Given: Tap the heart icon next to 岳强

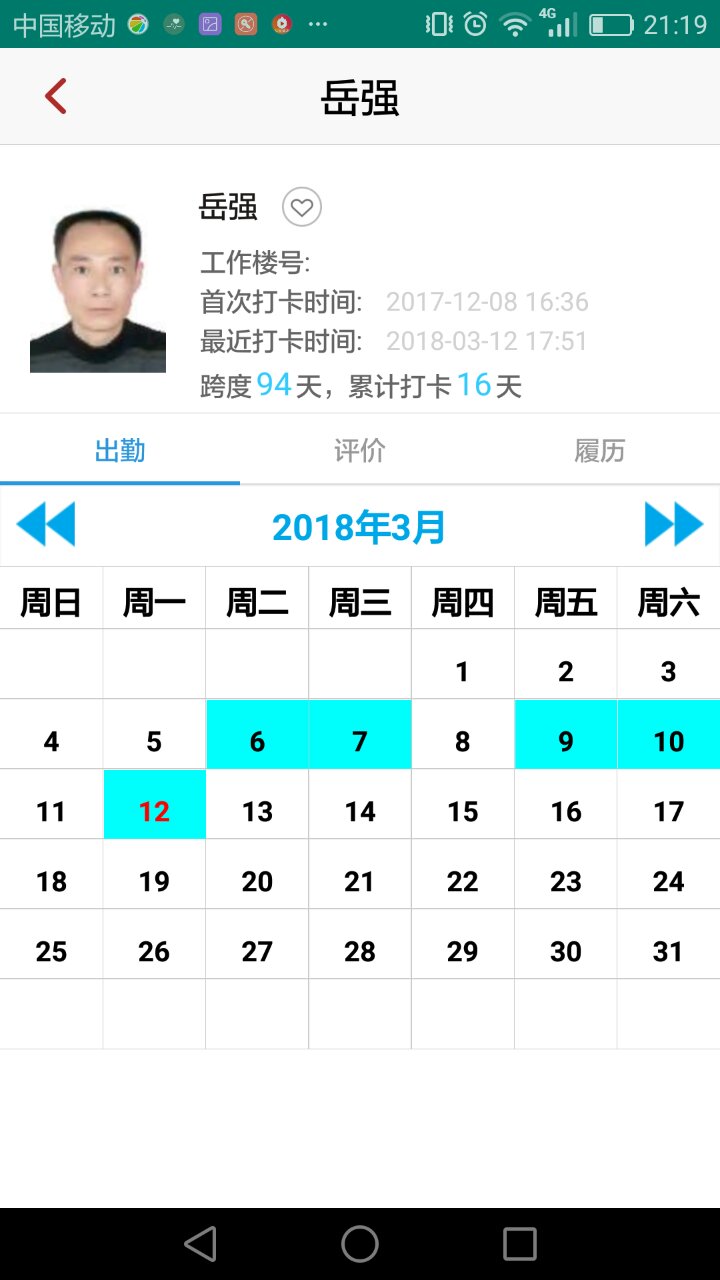Looking at the screenshot, I should 302,208.
